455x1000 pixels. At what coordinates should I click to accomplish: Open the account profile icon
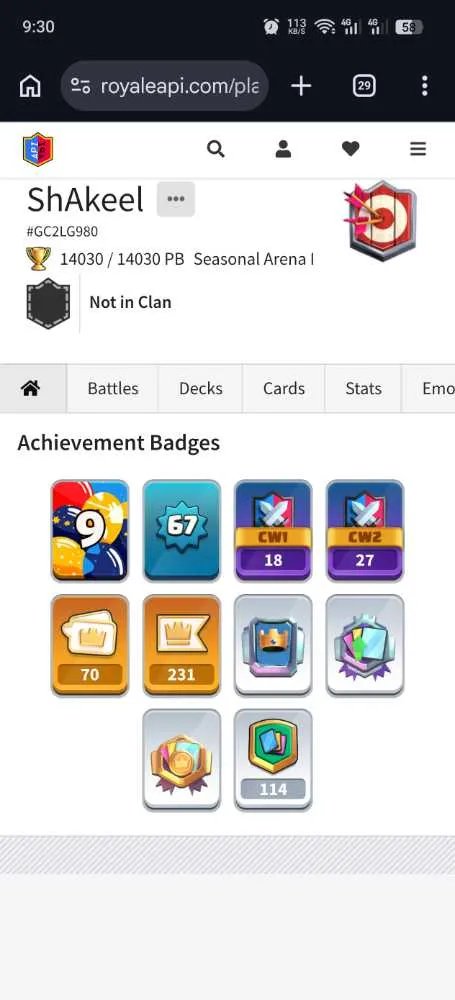pyautogui.click(x=283, y=149)
